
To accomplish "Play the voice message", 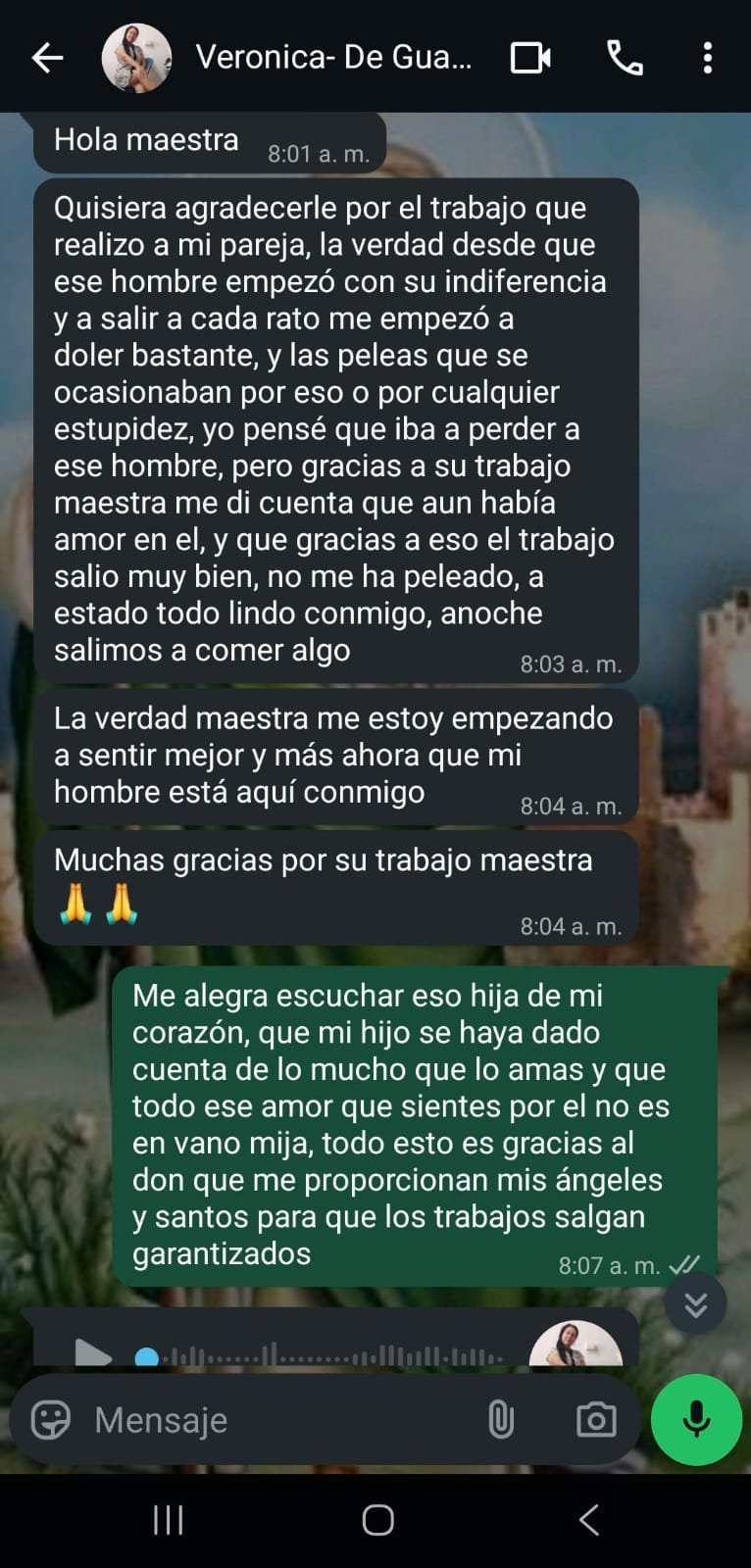I will (93, 1353).
